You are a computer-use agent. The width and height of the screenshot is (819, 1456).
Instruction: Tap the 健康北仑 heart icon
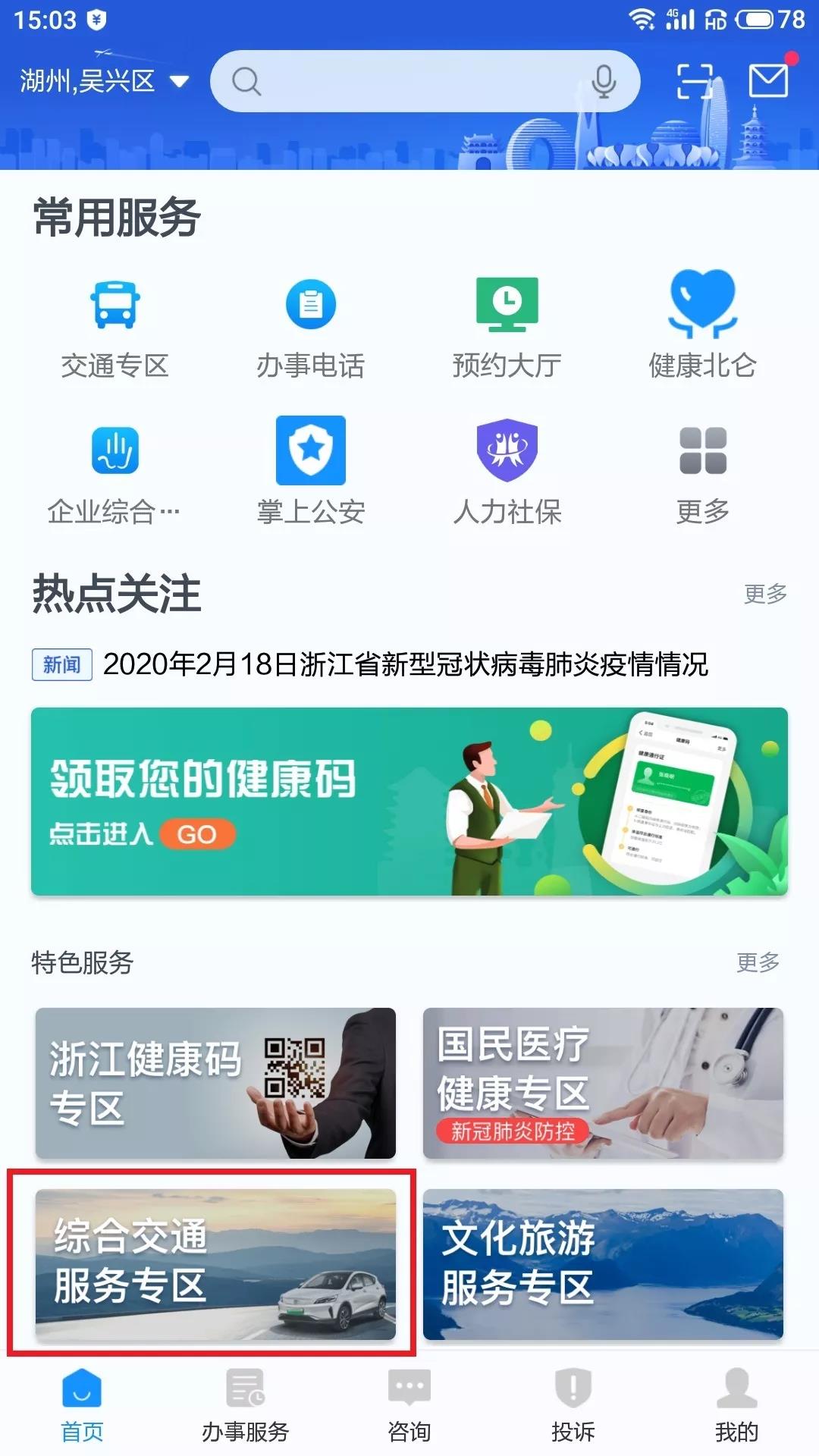point(701,303)
